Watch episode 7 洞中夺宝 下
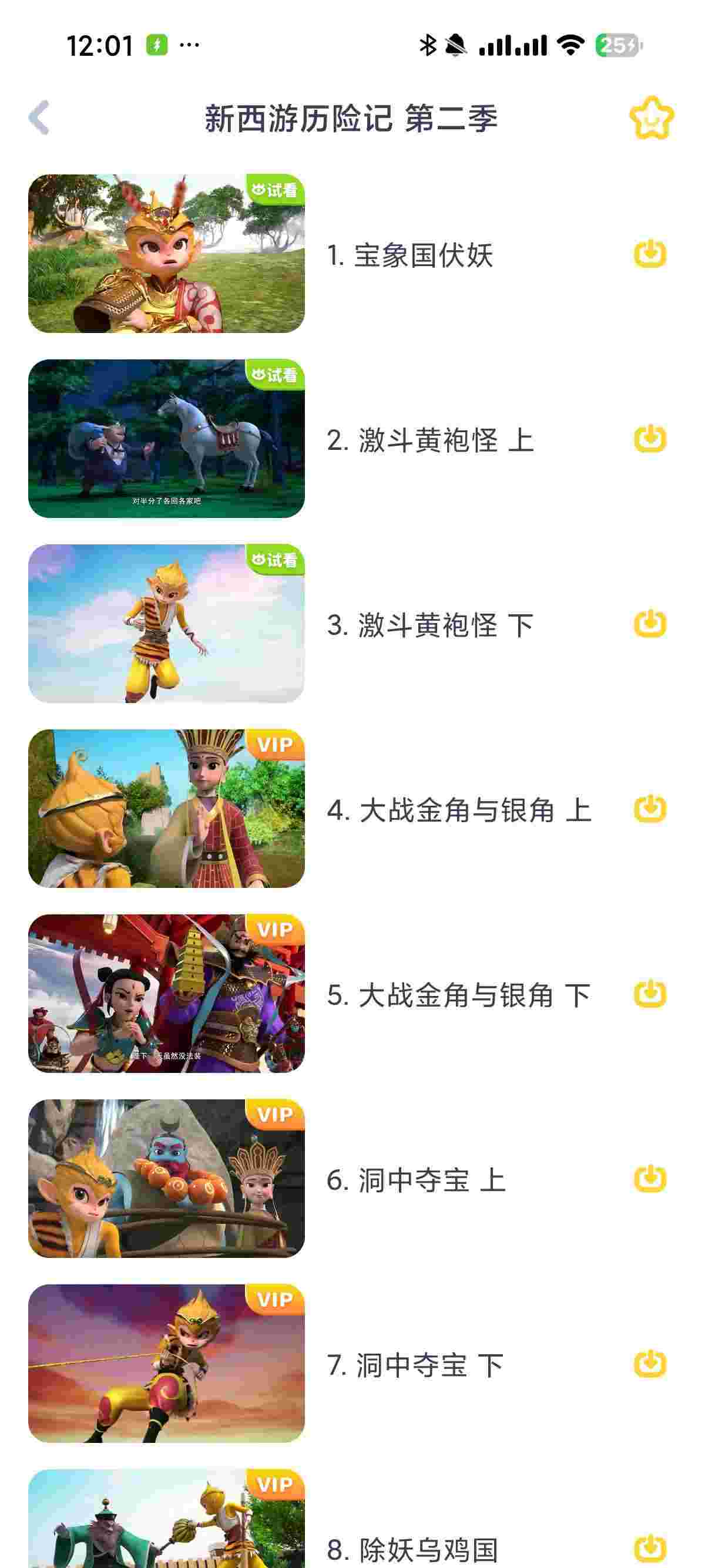The image size is (705, 1568). click(166, 1364)
